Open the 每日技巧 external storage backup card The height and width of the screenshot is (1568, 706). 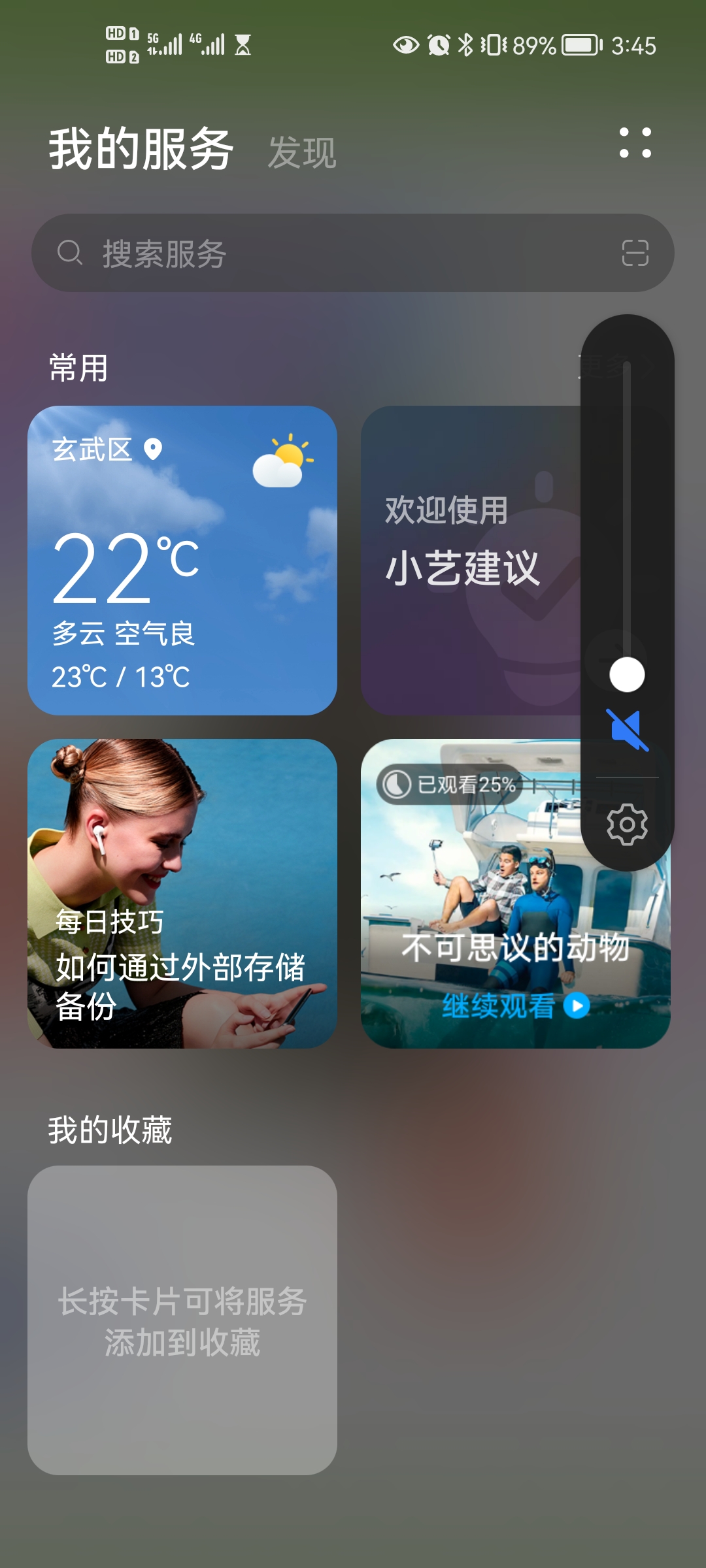(x=182, y=893)
